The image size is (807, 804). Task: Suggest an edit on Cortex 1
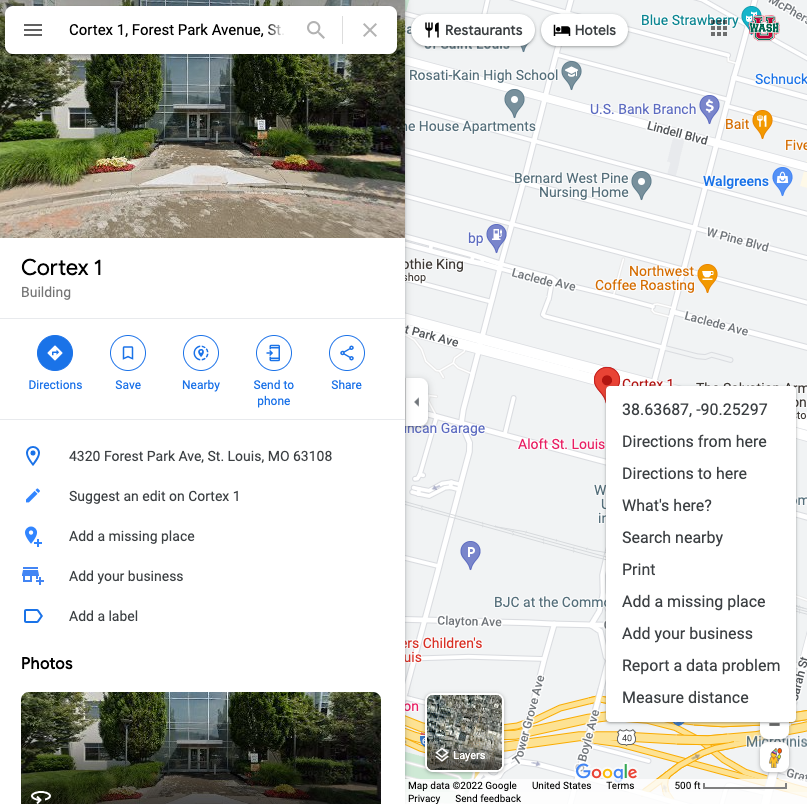coord(154,496)
